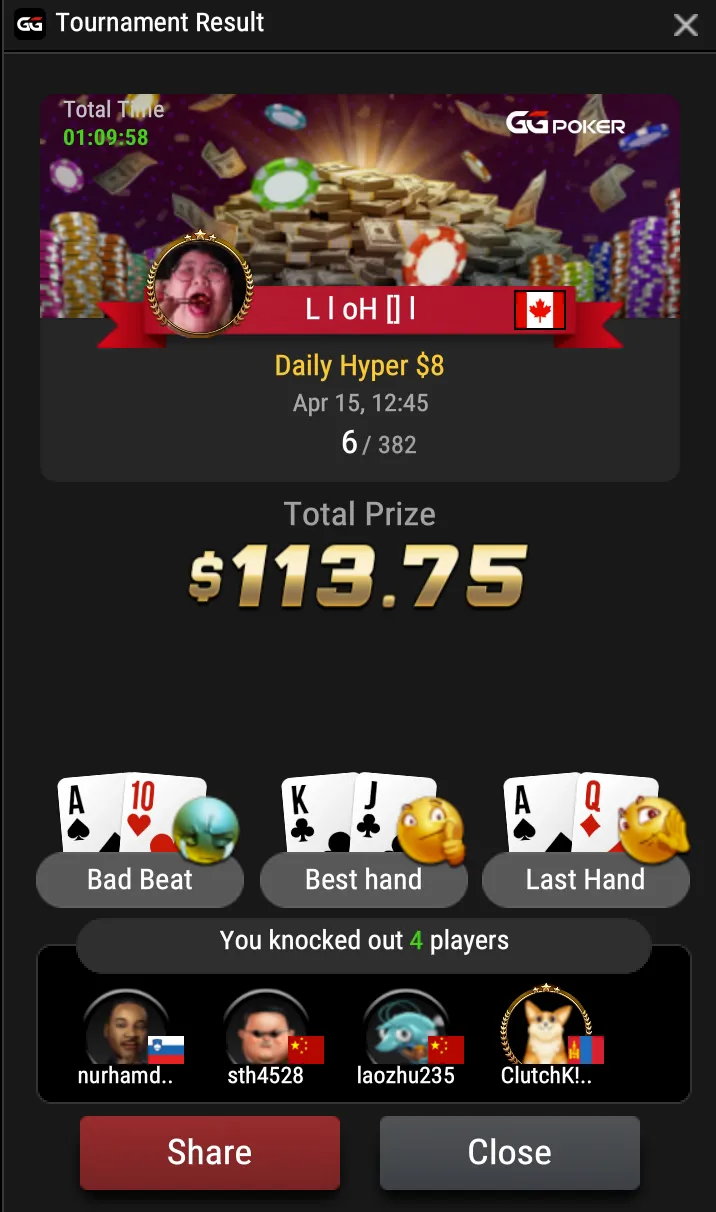Open the Last Hand replay
The width and height of the screenshot is (716, 1212).
point(585,880)
